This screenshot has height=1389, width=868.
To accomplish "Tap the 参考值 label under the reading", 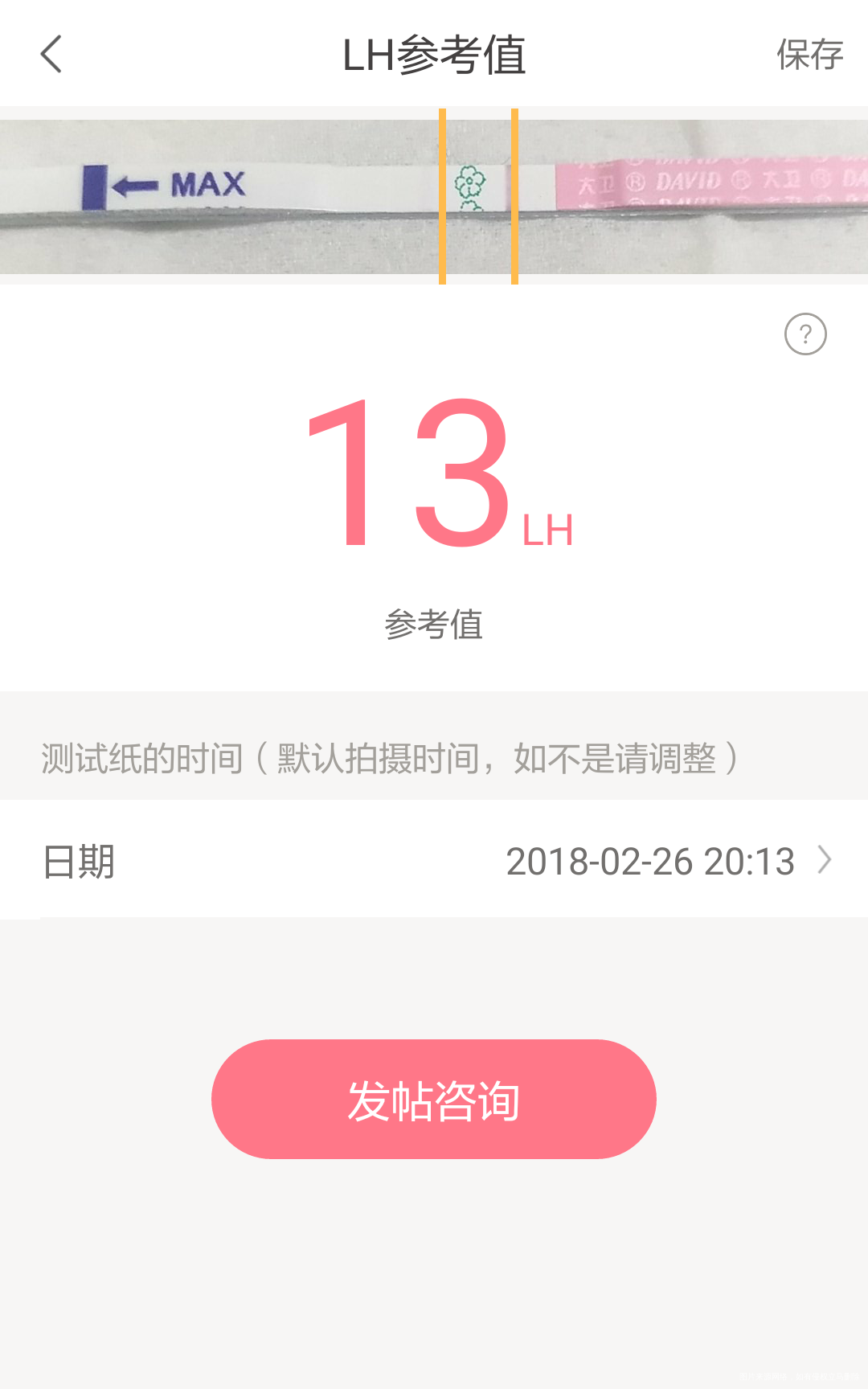I will click(x=434, y=623).
